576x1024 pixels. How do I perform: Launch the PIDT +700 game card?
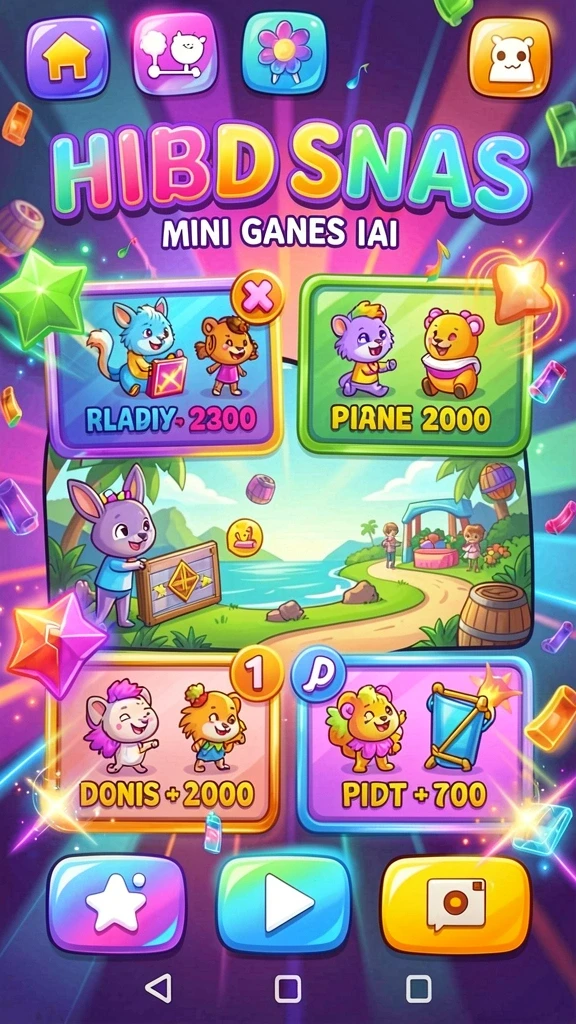tap(415, 743)
